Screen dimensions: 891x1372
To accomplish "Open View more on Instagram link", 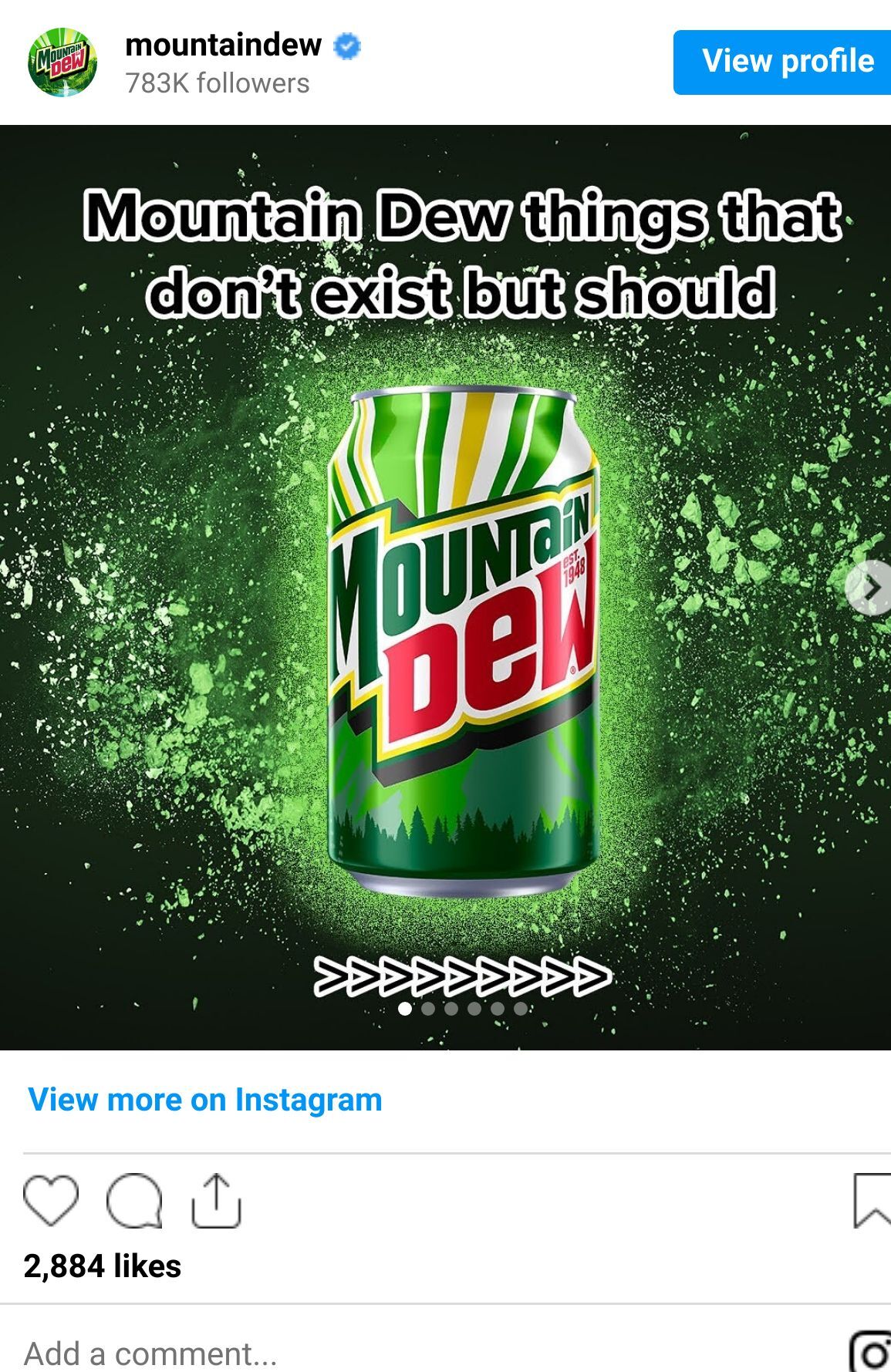I will click(204, 1099).
